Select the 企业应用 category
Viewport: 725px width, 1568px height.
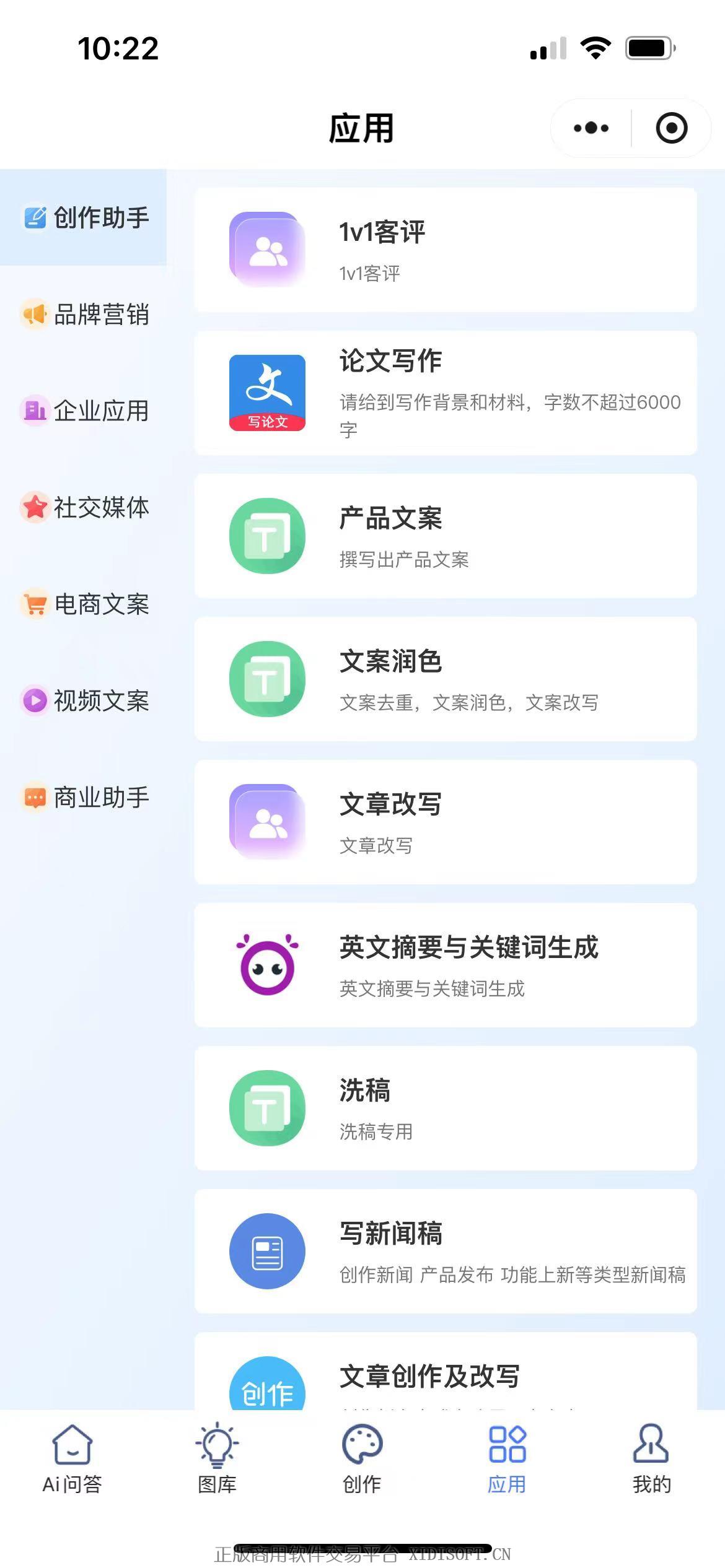click(84, 411)
